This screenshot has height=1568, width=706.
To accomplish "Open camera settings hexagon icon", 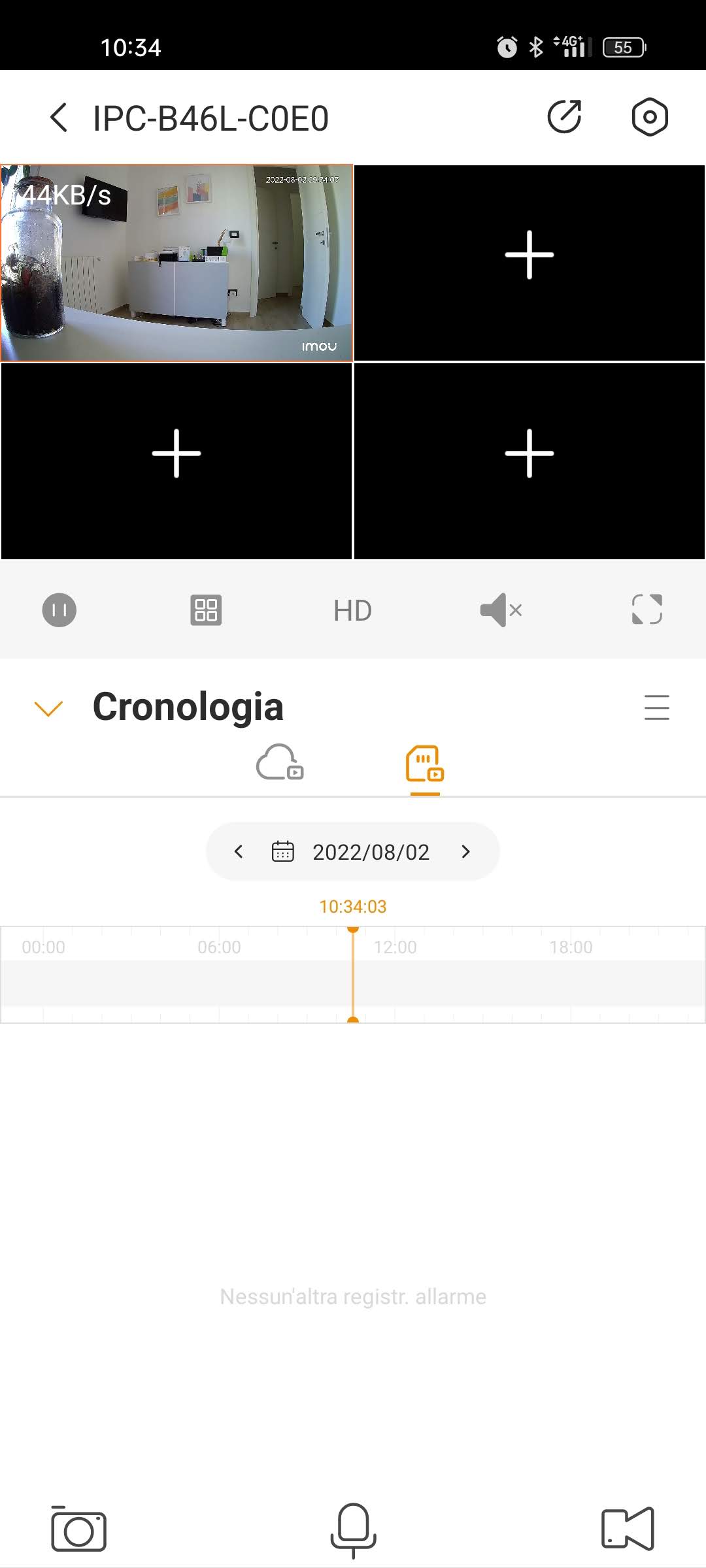I will pos(650,118).
